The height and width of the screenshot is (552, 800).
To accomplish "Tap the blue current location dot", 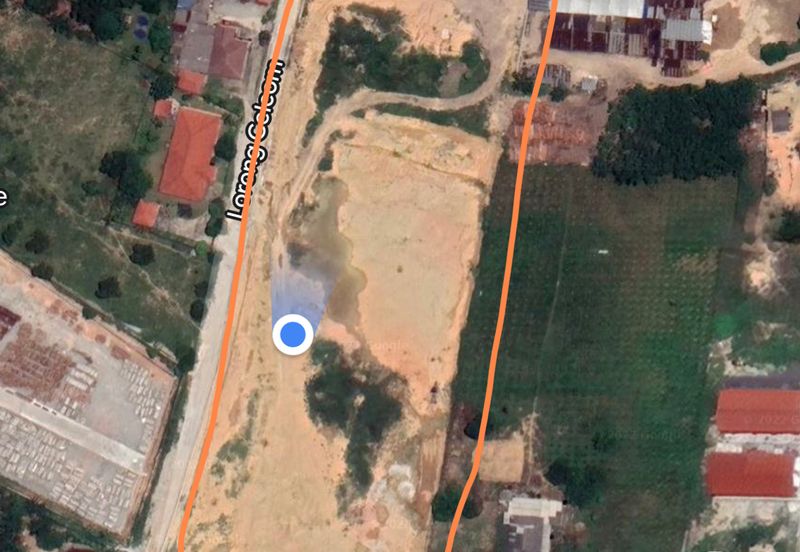I will click(x=293, y=334).
